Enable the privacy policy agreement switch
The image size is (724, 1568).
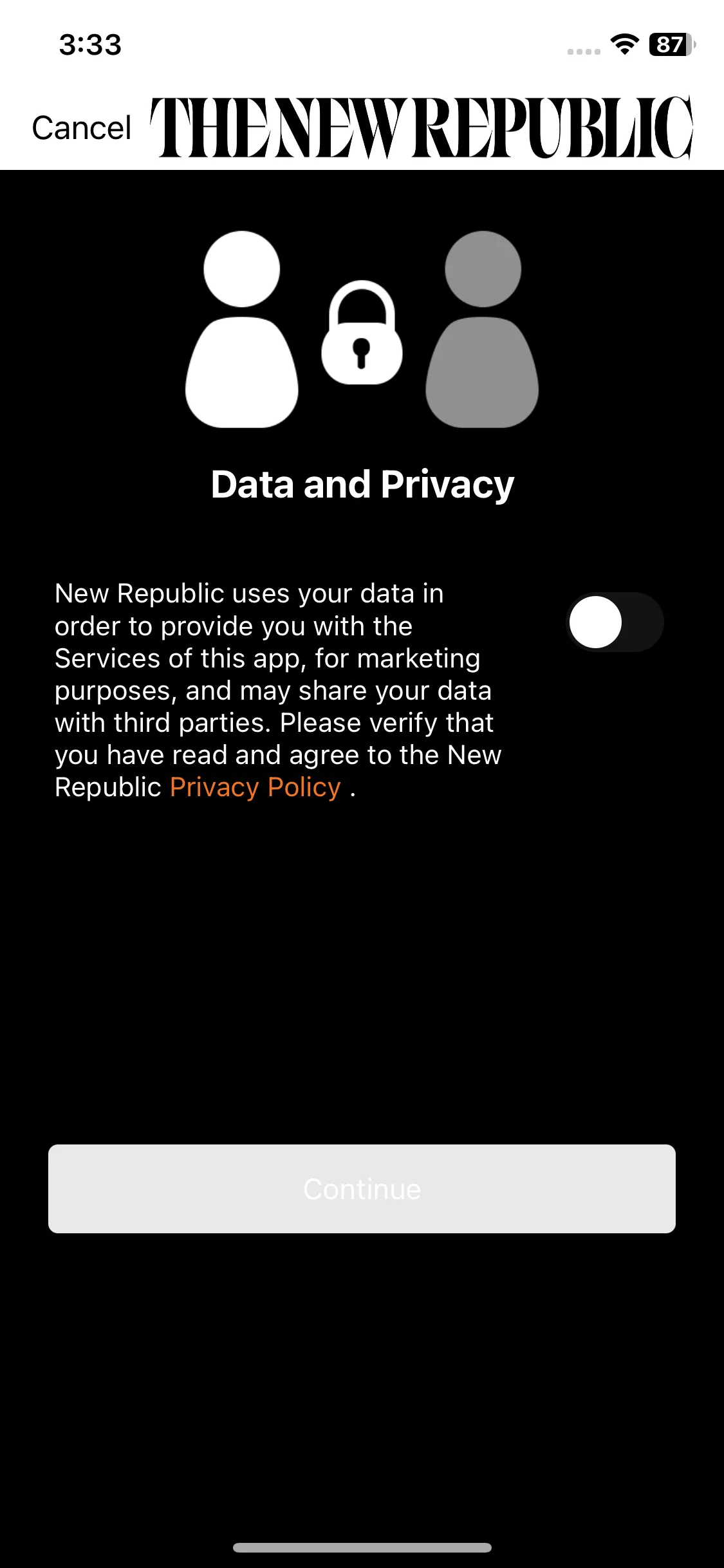[x=615, y=622]
